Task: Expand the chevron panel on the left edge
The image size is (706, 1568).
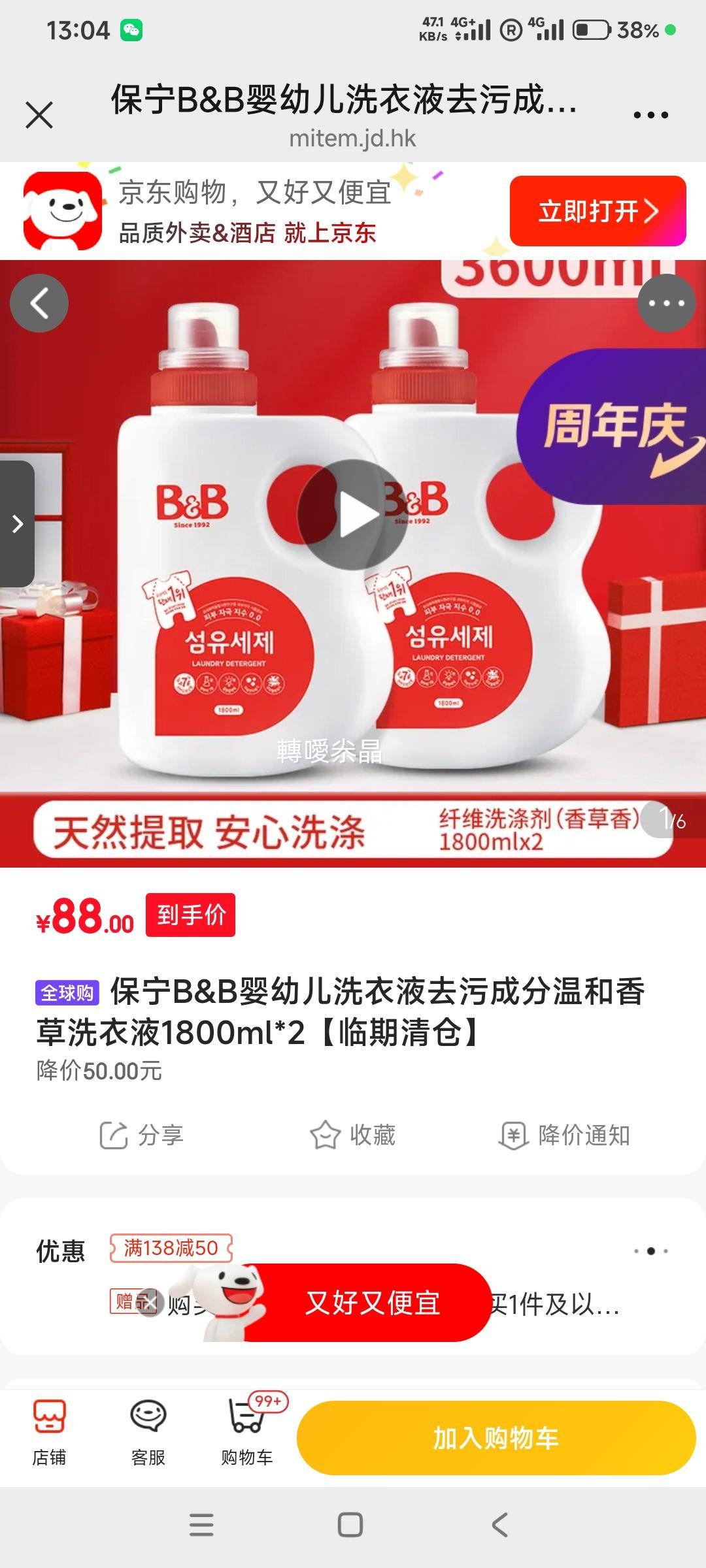Action: pos(16,523)
